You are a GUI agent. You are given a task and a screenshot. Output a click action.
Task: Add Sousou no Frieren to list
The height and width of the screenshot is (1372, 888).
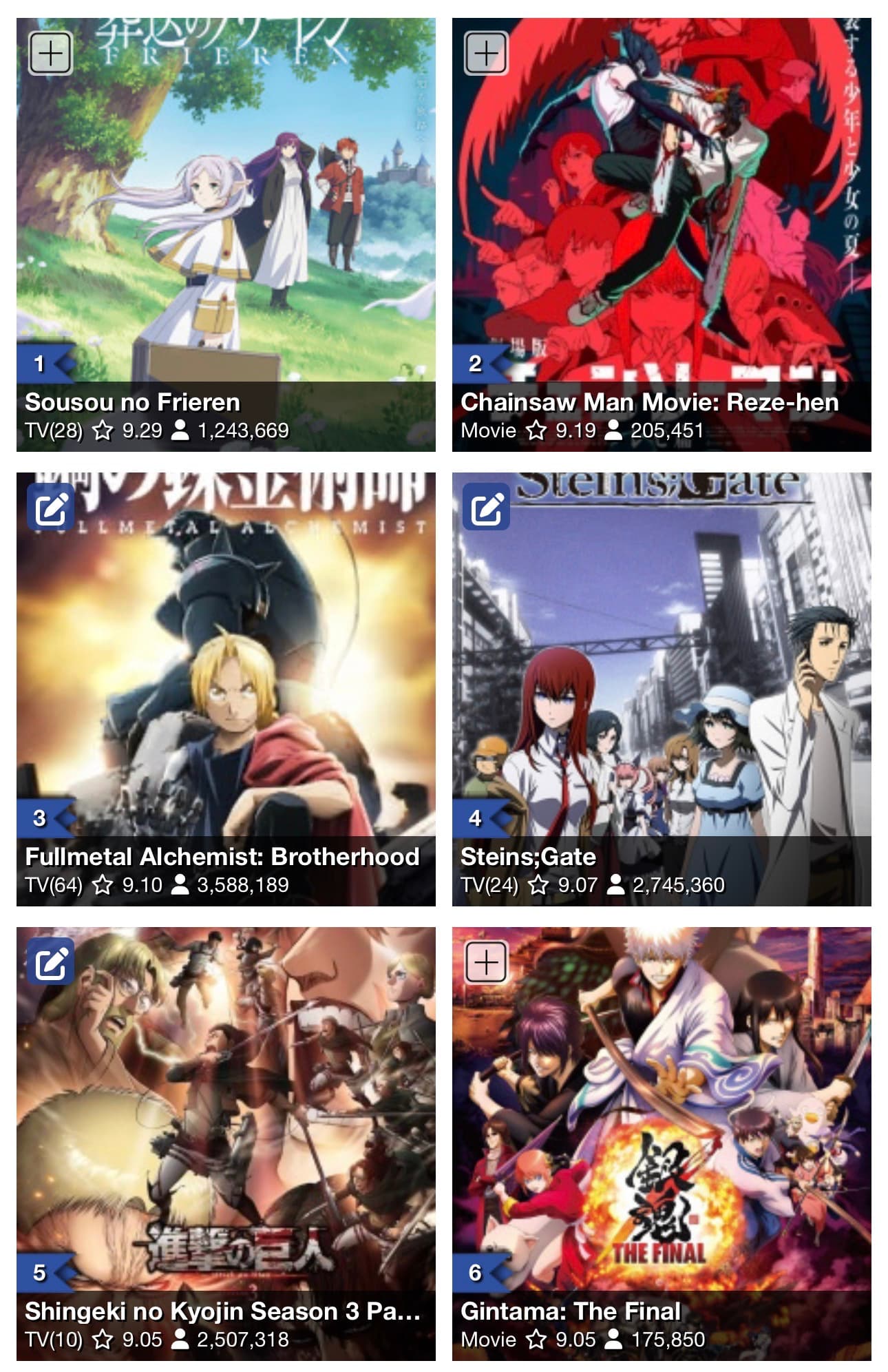[x=50, y=53]
